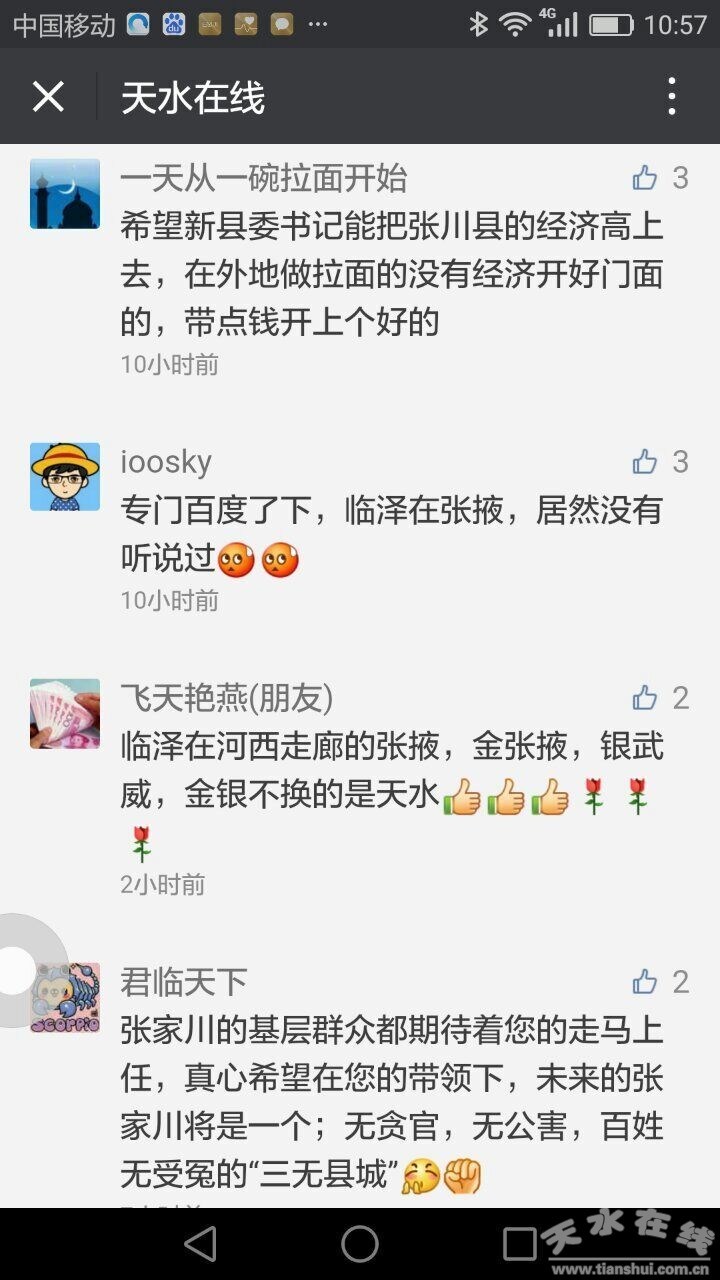Like the comment from 飞天艳燕(朋友)
720x1280 pixels.
645,698
